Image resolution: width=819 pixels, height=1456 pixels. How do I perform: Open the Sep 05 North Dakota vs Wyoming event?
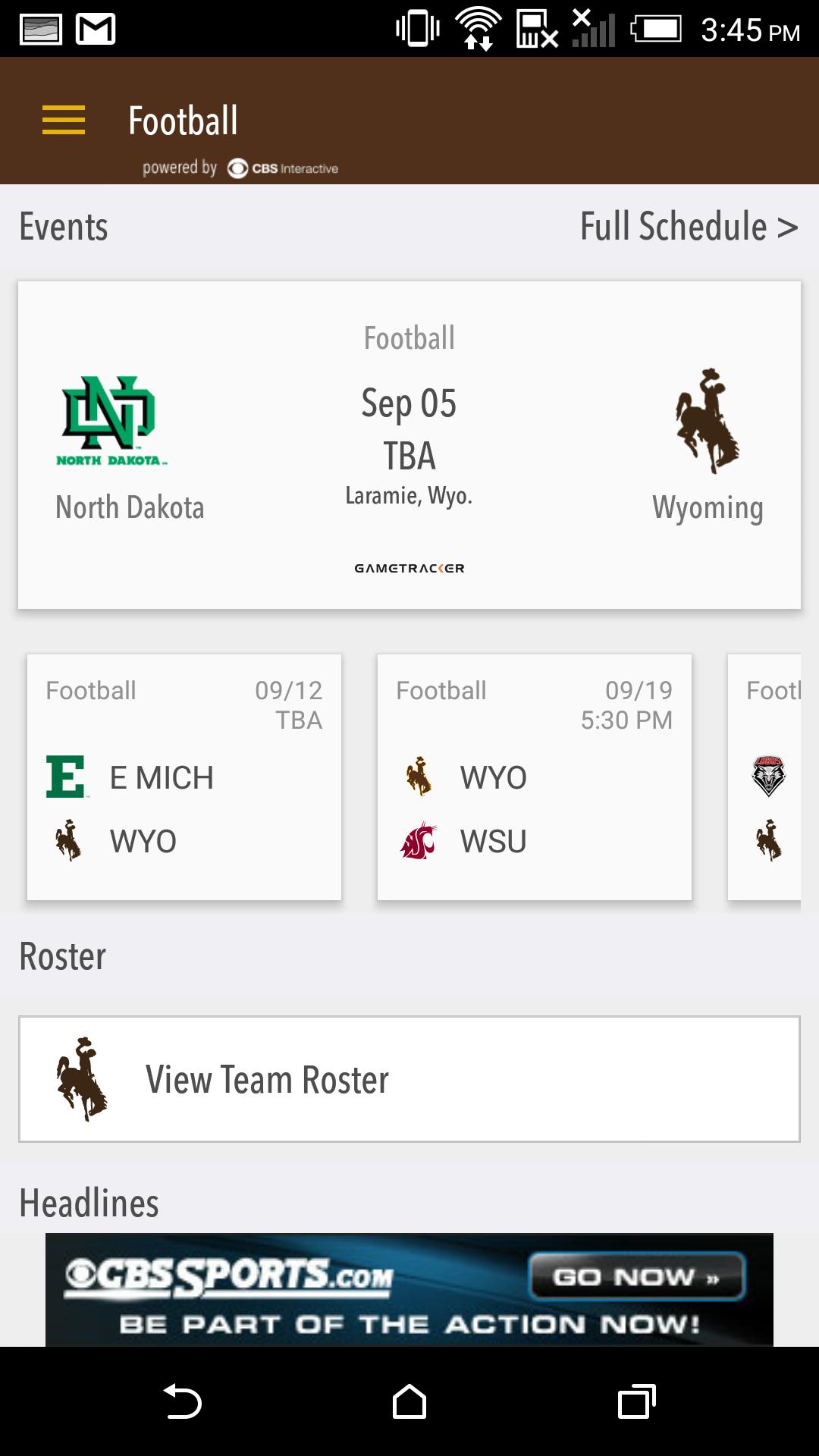click(408, 444)
